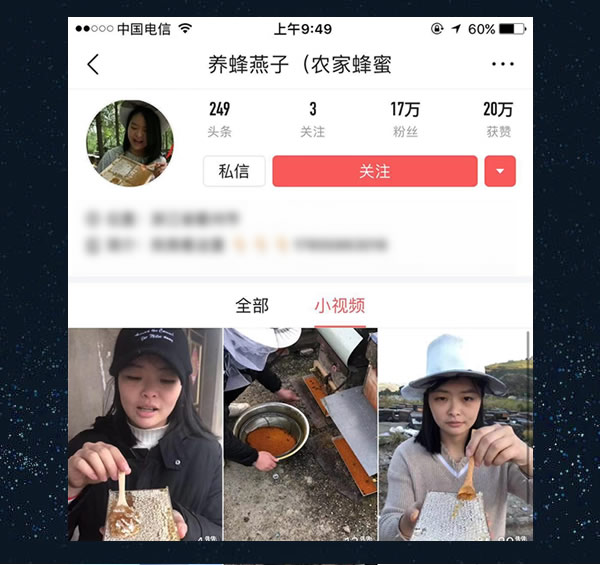Expand the dropdown arrow beside 关注
This screenshot has width=601, height=565.
click(500, 171)
